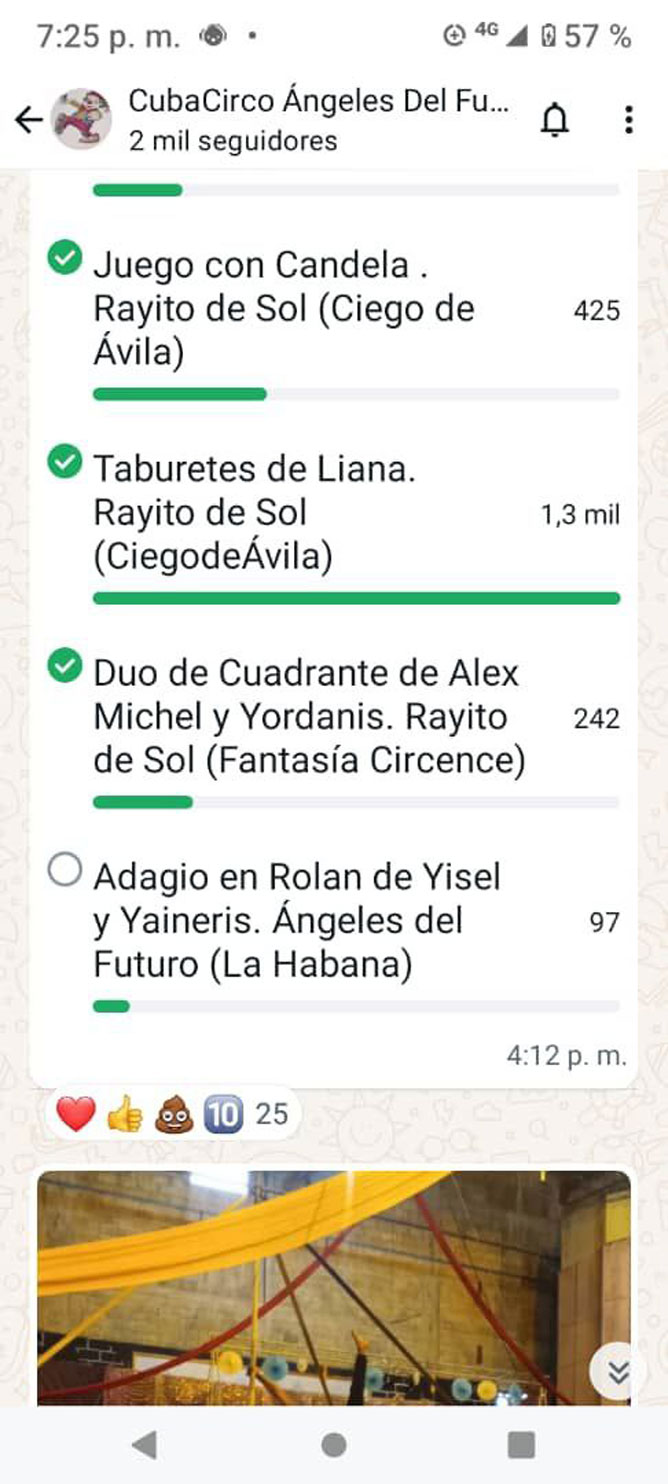The image size is (668, 1484).
Task: Open CubaCirco Ángeles Del Futuro channel info
Action: [320, 120]
